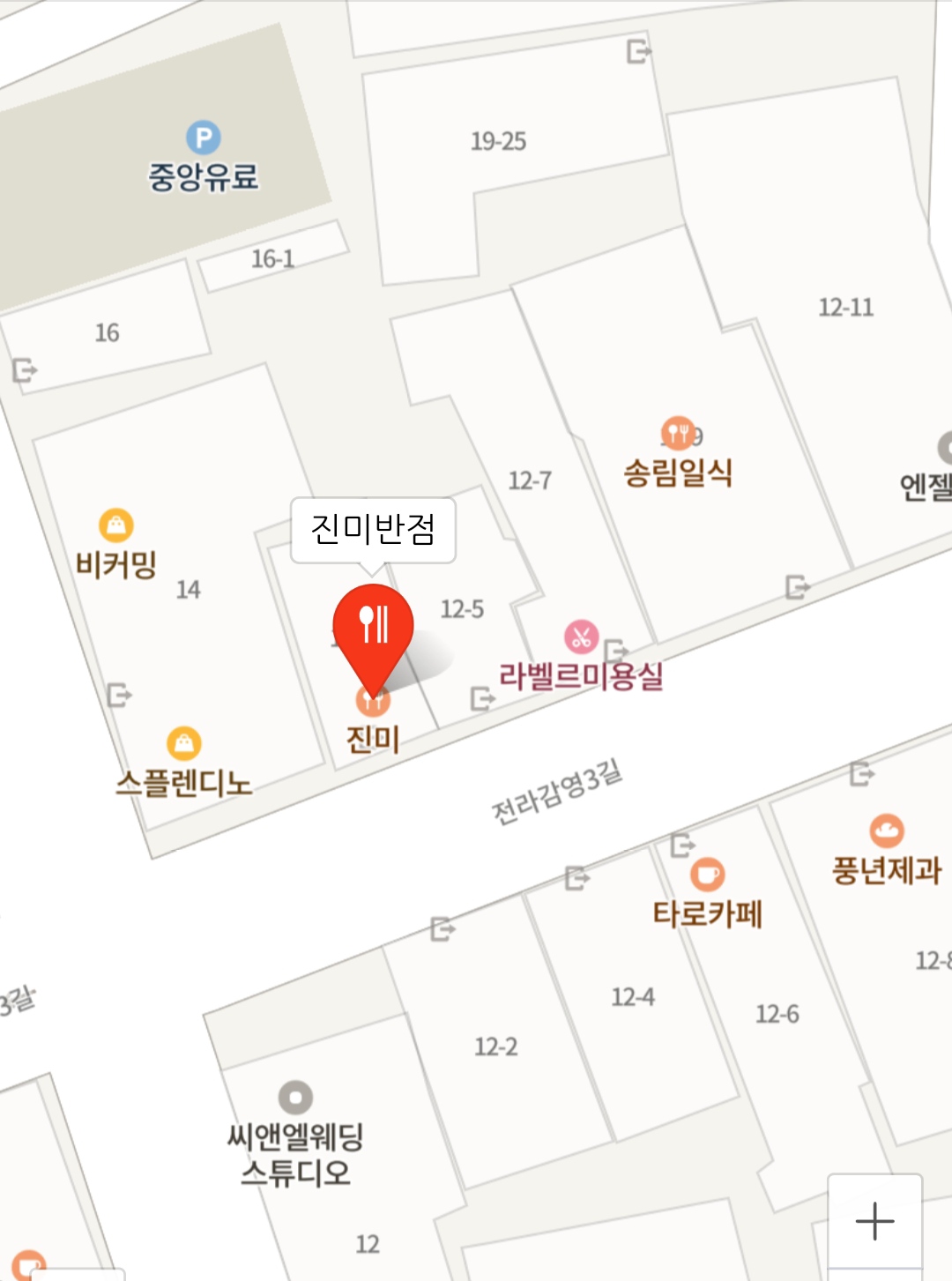Open the 타로카페 cafe marker
This screenshot has width=952, height=1281.
(707, 875)
